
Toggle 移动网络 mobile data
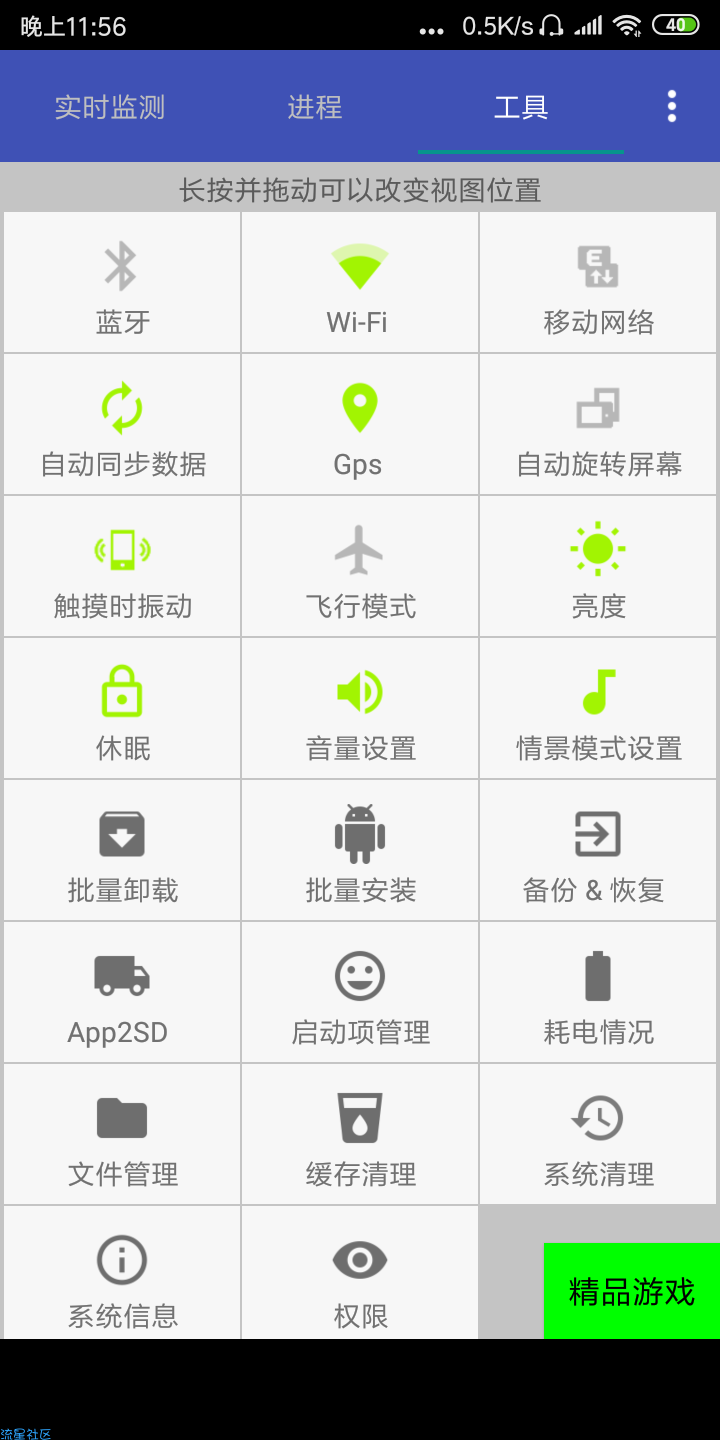click(598, 282)
